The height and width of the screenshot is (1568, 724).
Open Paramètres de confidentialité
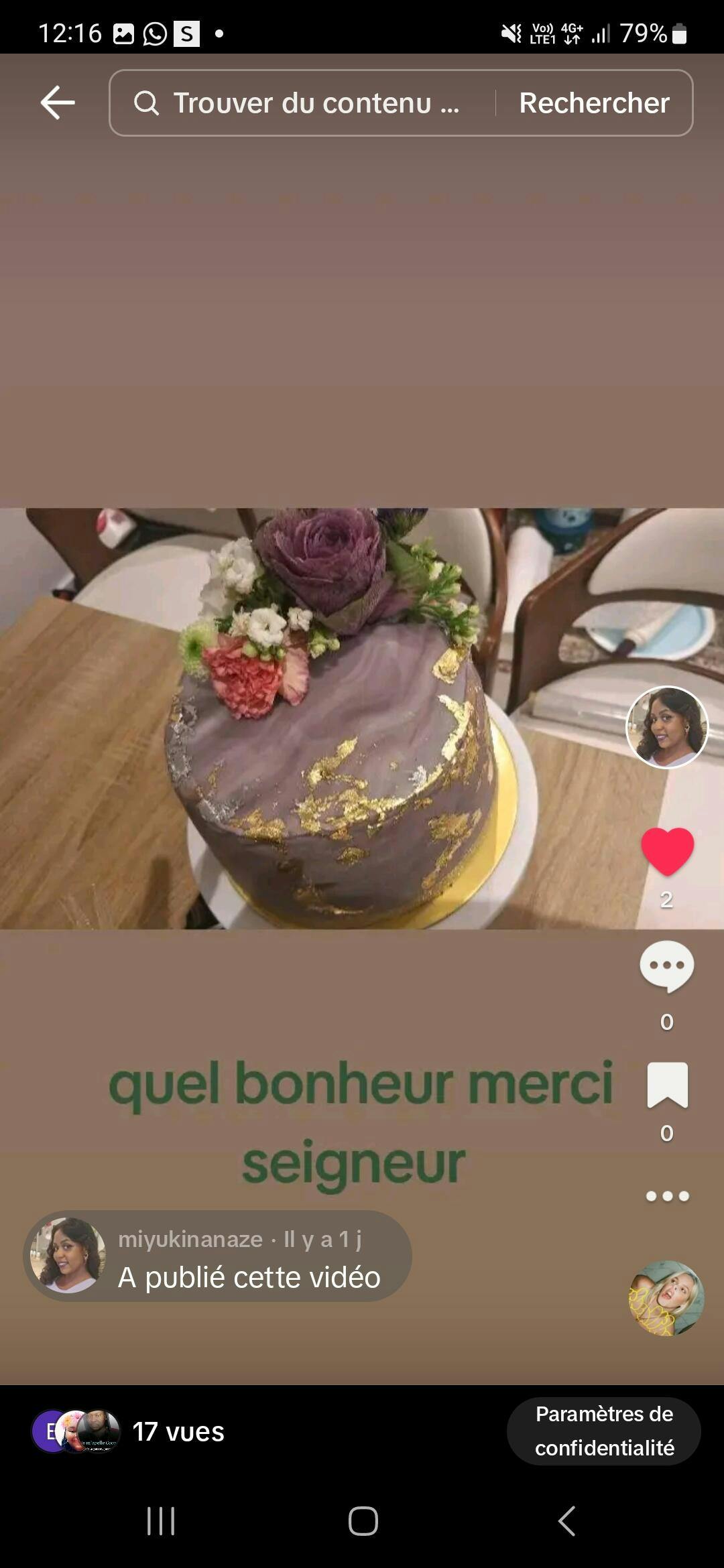click(604, 1431)
